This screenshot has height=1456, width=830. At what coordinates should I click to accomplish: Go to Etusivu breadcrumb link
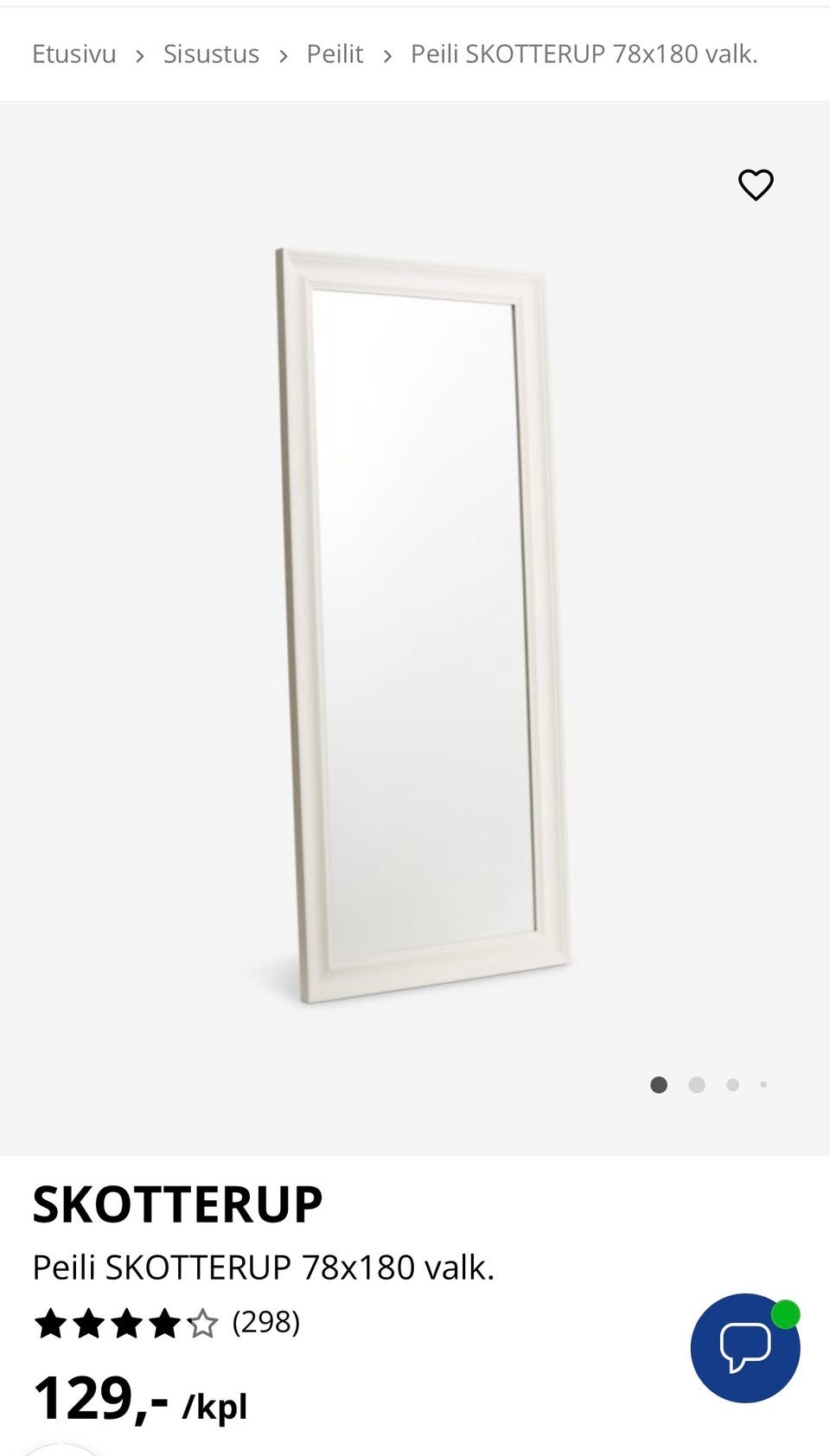coord(74,54)
